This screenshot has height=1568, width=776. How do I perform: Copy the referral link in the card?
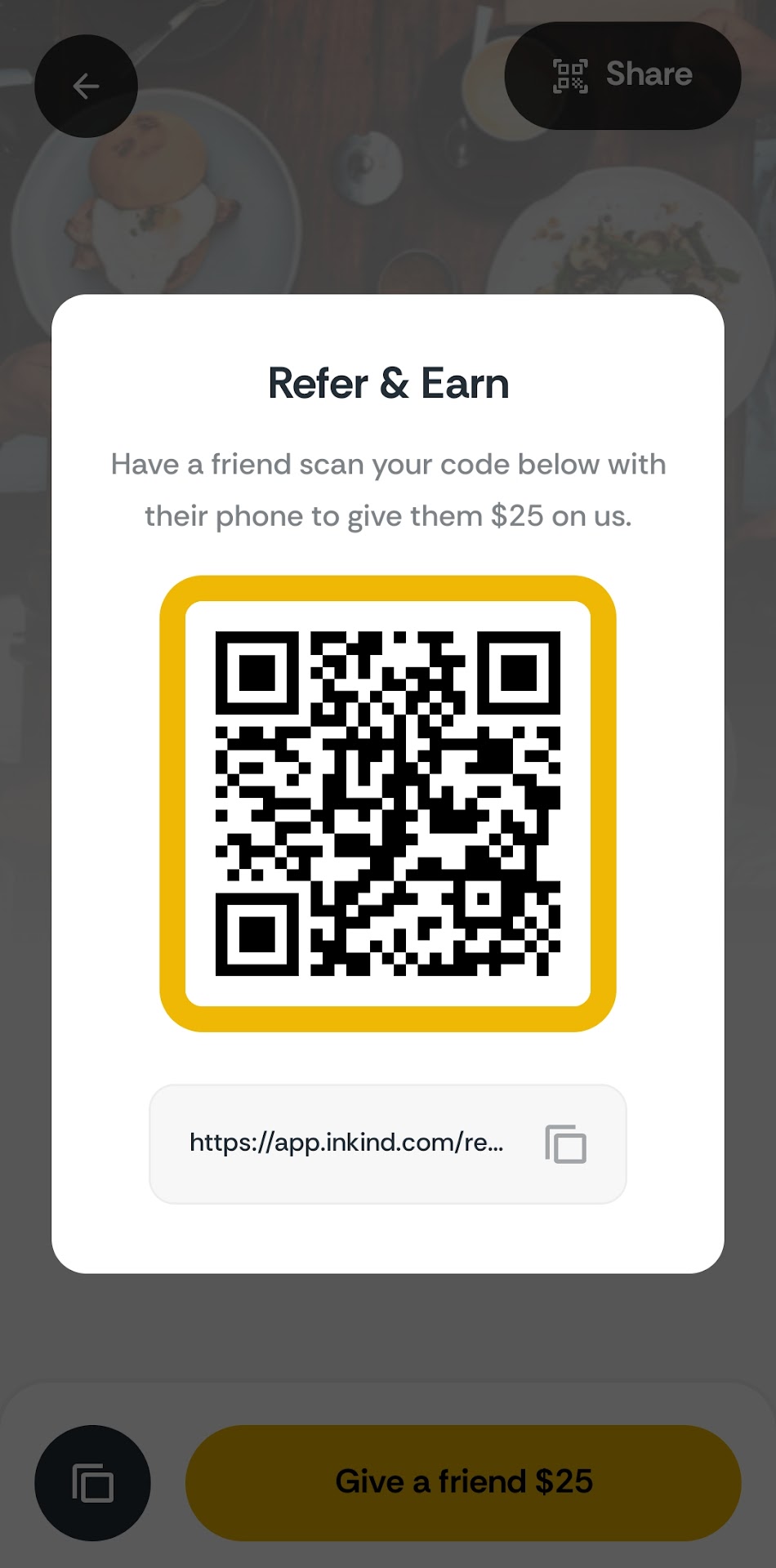[x=565, y=1143]
